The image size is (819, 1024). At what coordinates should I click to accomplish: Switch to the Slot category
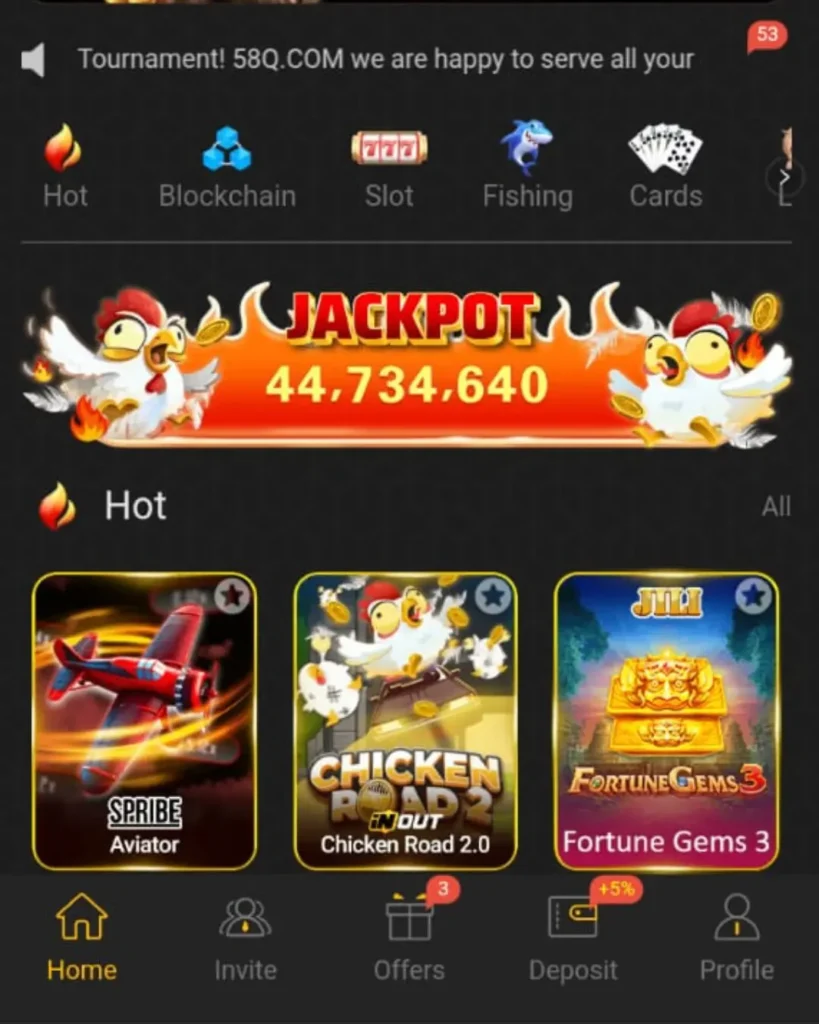pyautogui.click(x=389, y=166)
